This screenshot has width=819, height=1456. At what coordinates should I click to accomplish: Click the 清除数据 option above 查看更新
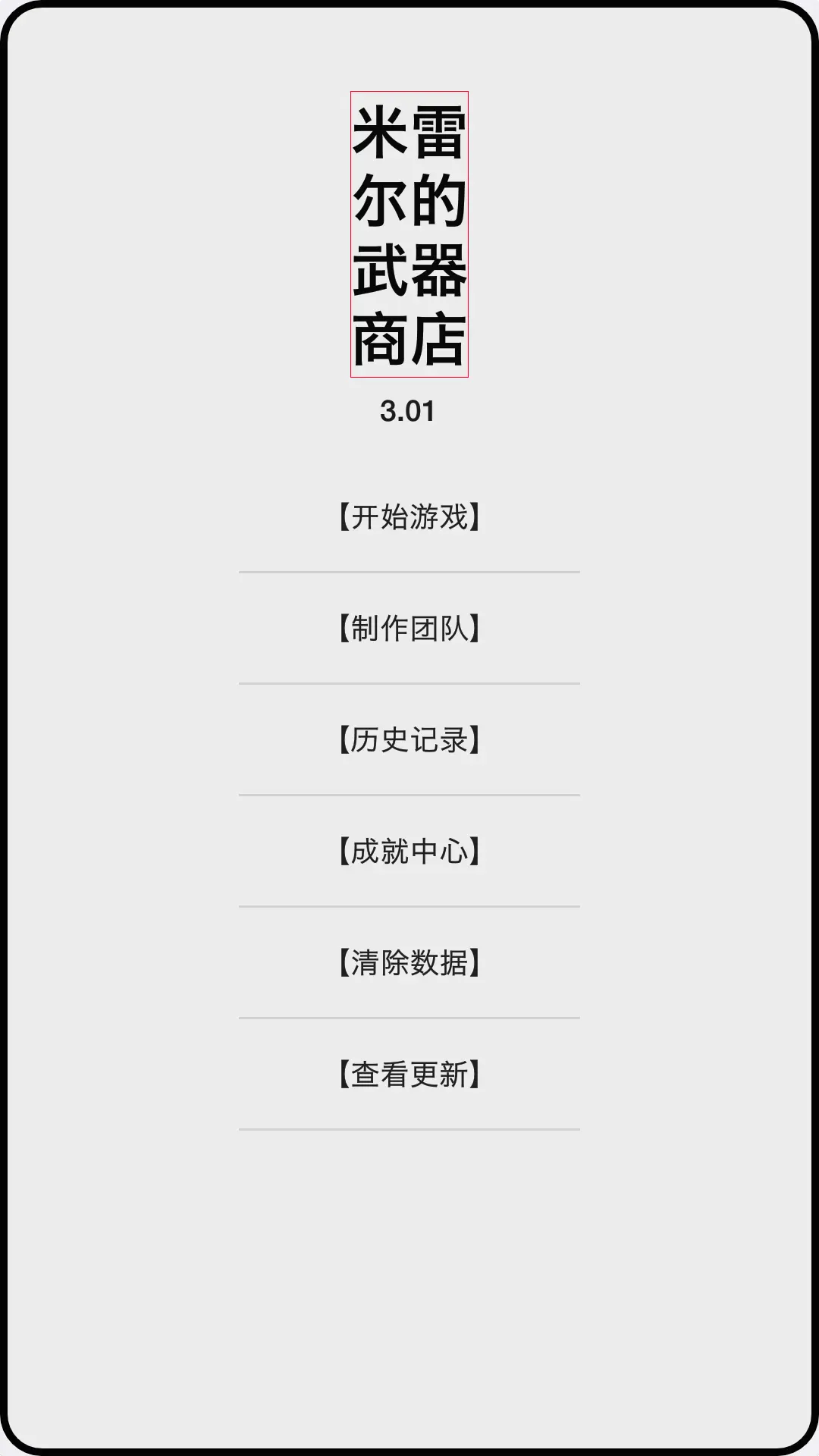[x=409, y=965]
